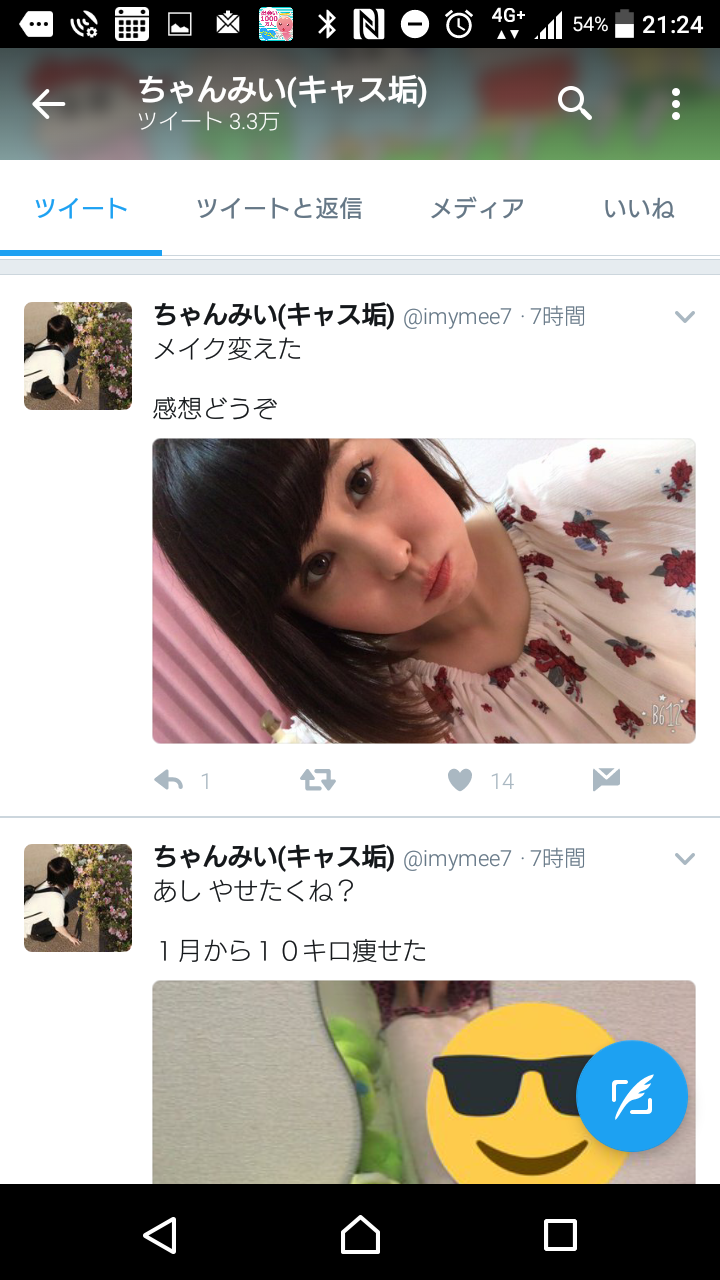
Task: Open profile avatar beside メイク変えた tweet
Action: [78, 356]
